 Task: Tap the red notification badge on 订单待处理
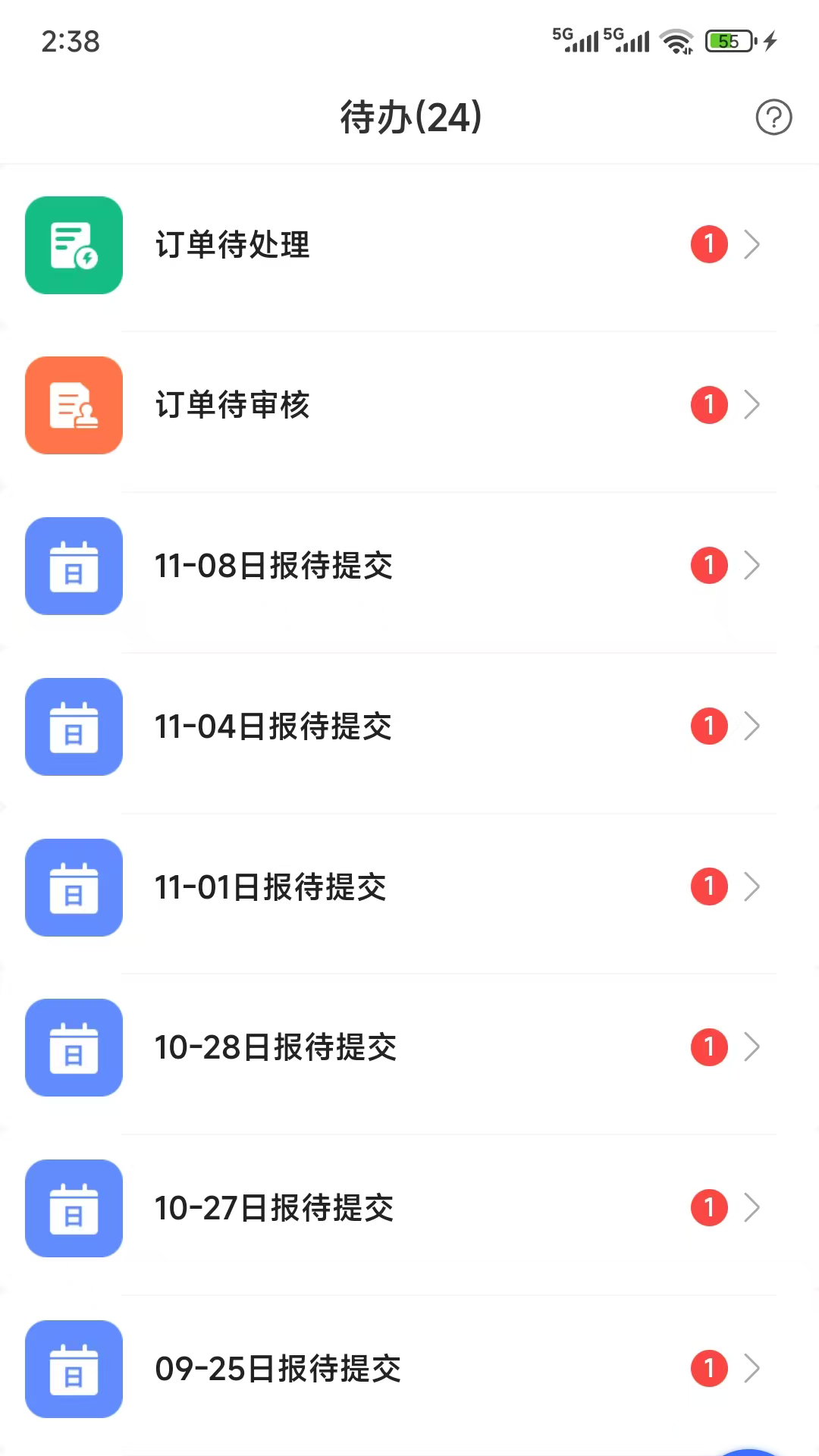tap(708, 244)
